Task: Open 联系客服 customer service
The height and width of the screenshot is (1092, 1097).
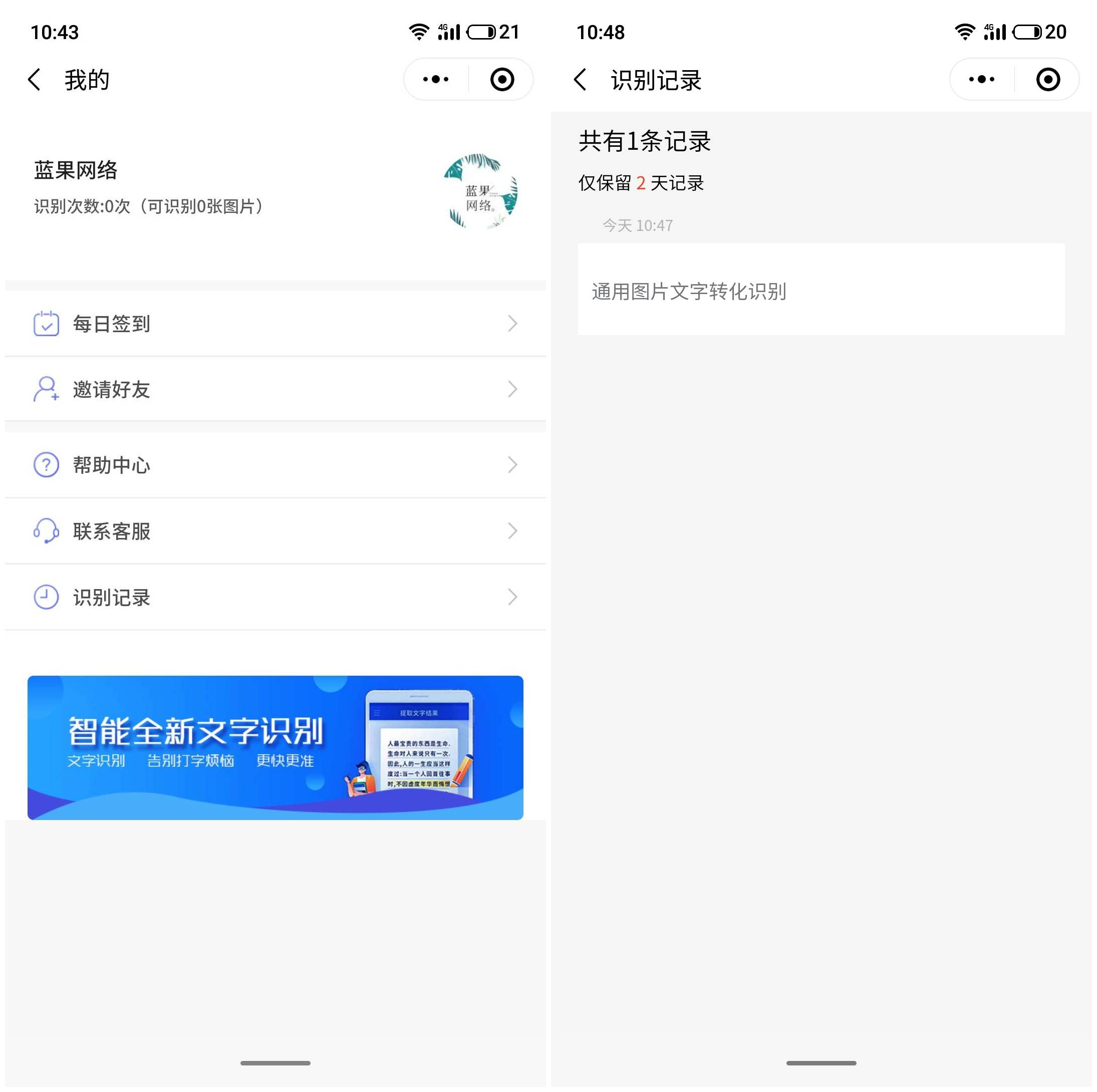Action: tap(275, 531)
